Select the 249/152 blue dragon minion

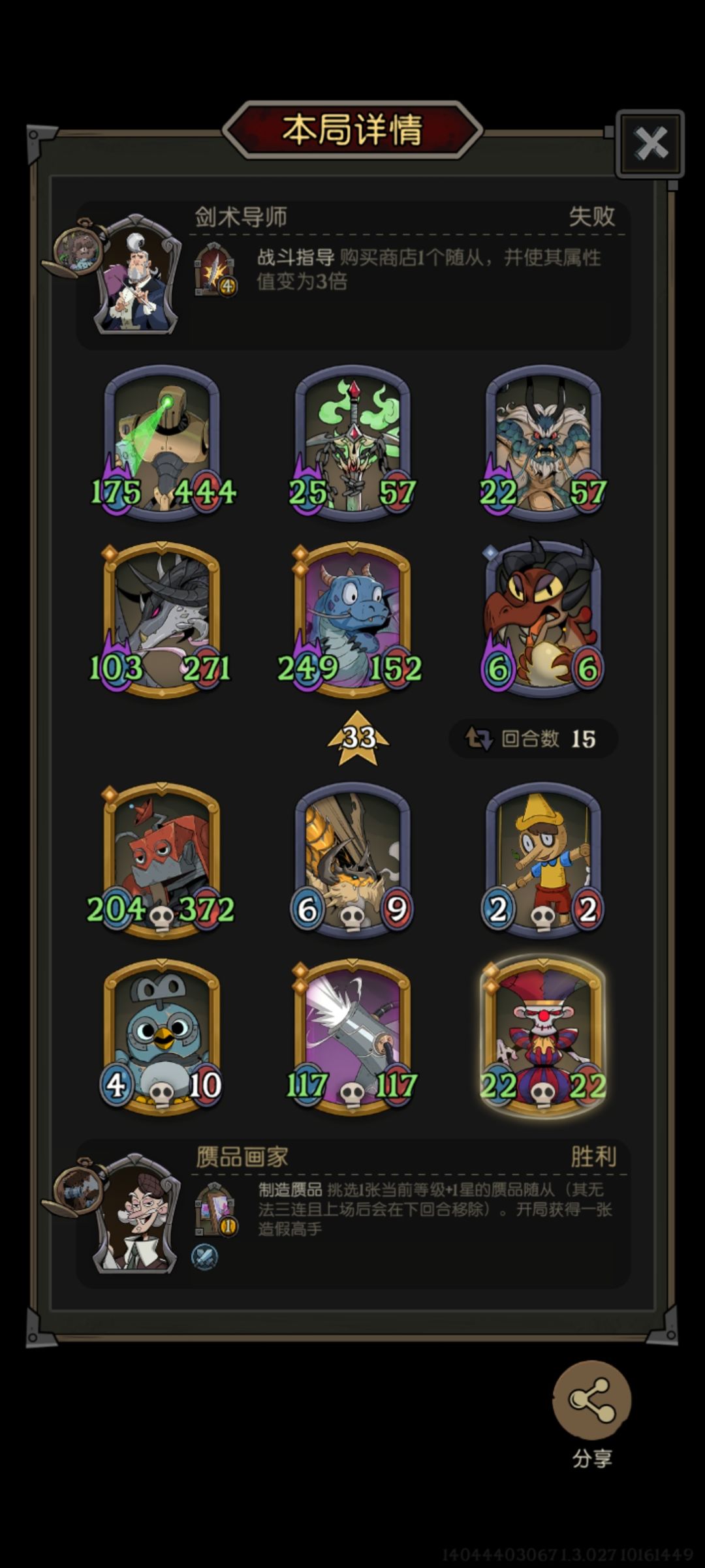pyautogui.click(x=352, y=619)
